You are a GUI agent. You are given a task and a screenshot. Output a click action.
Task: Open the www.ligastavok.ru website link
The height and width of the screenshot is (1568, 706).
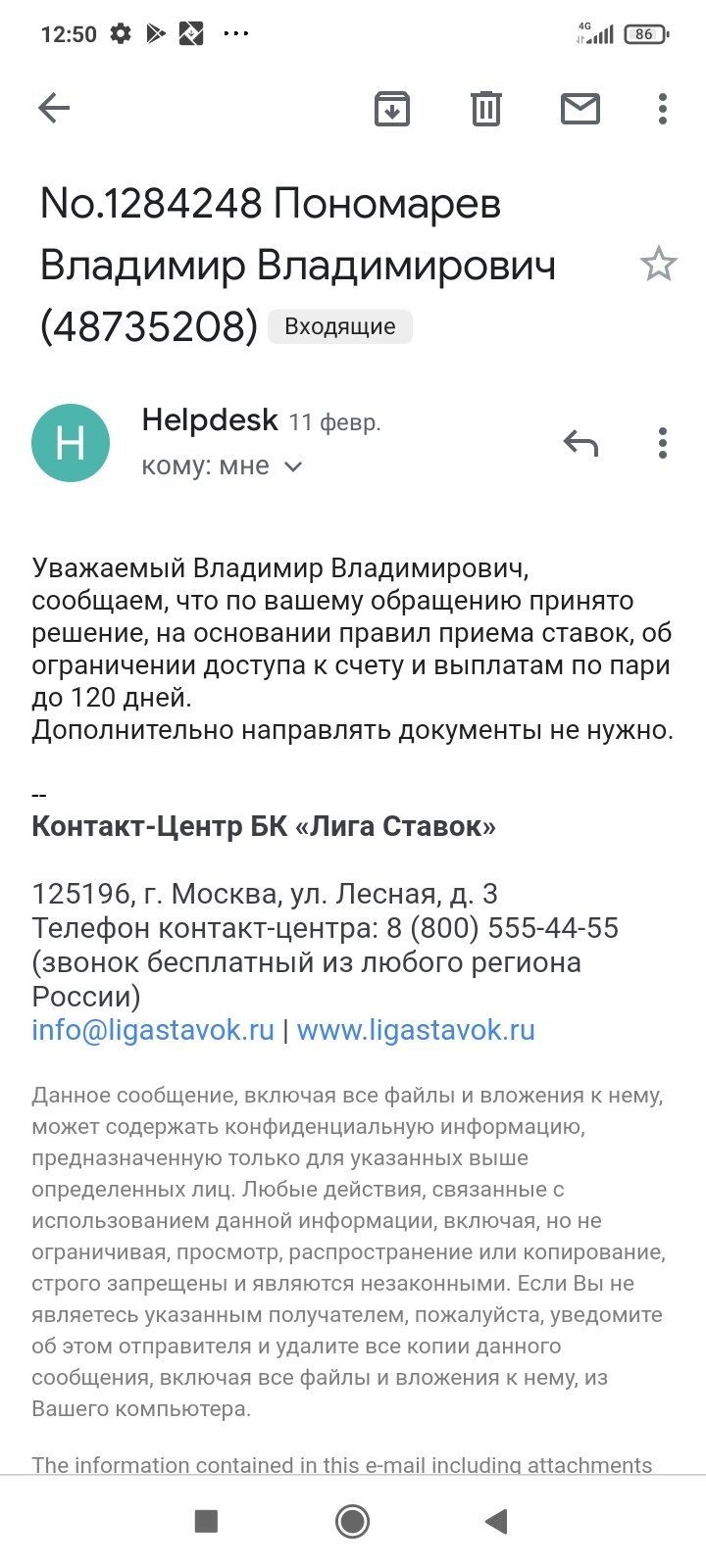(x=416, y=1030)
